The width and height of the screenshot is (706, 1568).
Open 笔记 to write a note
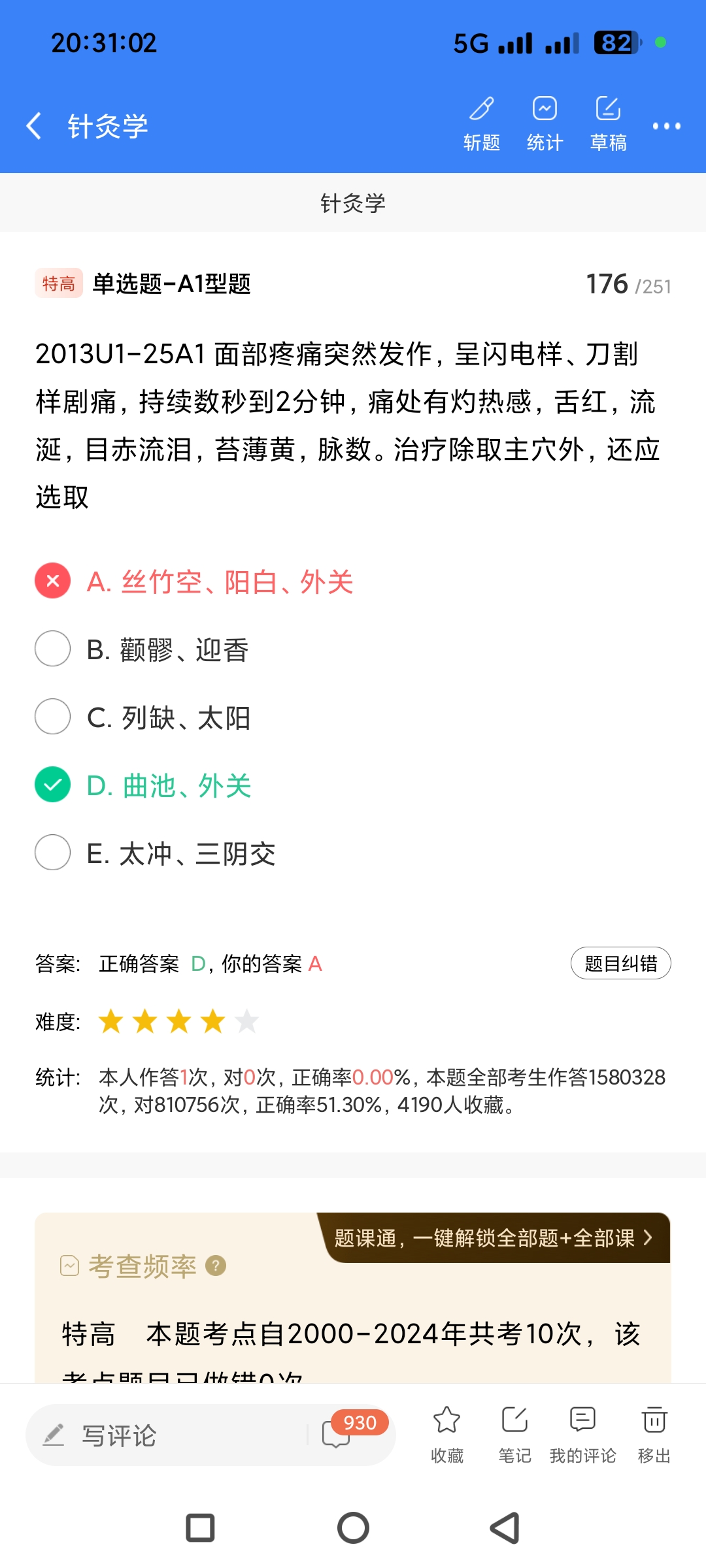pyautogui.click(x=514, y=1433)
